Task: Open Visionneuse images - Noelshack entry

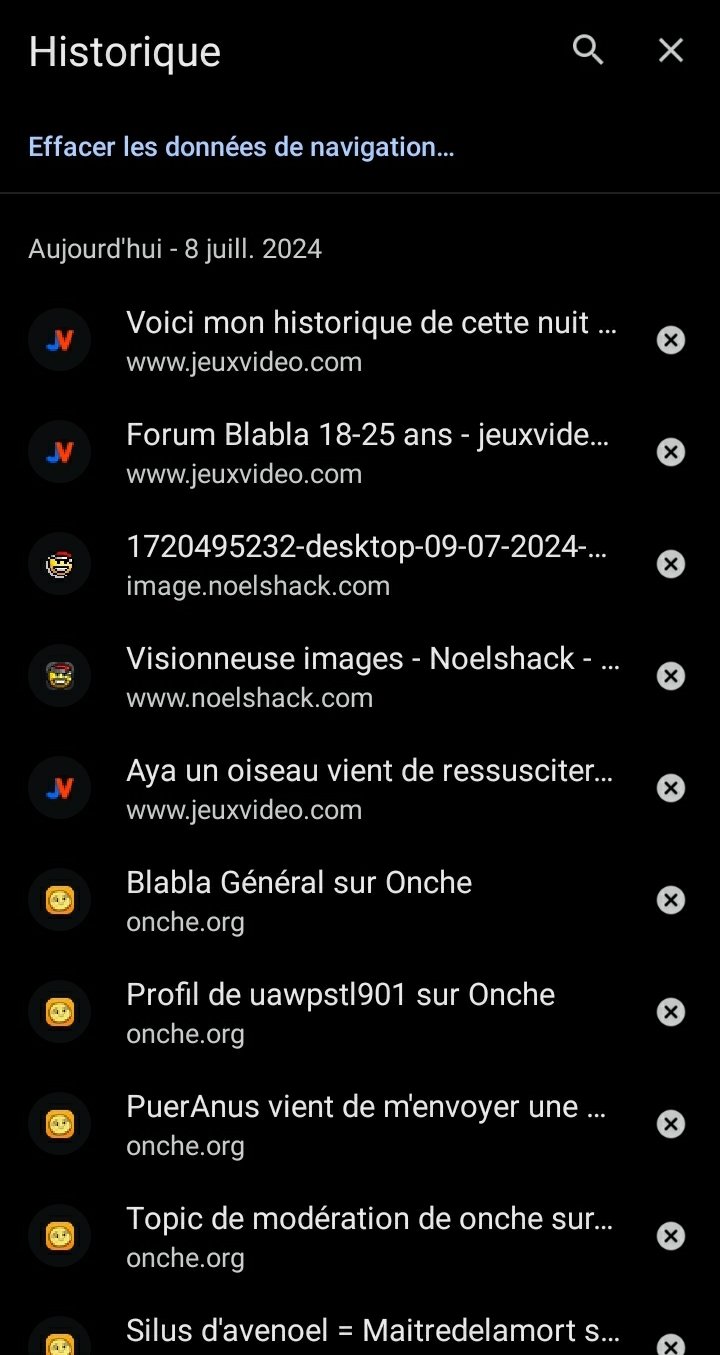Action: (370, 676)
